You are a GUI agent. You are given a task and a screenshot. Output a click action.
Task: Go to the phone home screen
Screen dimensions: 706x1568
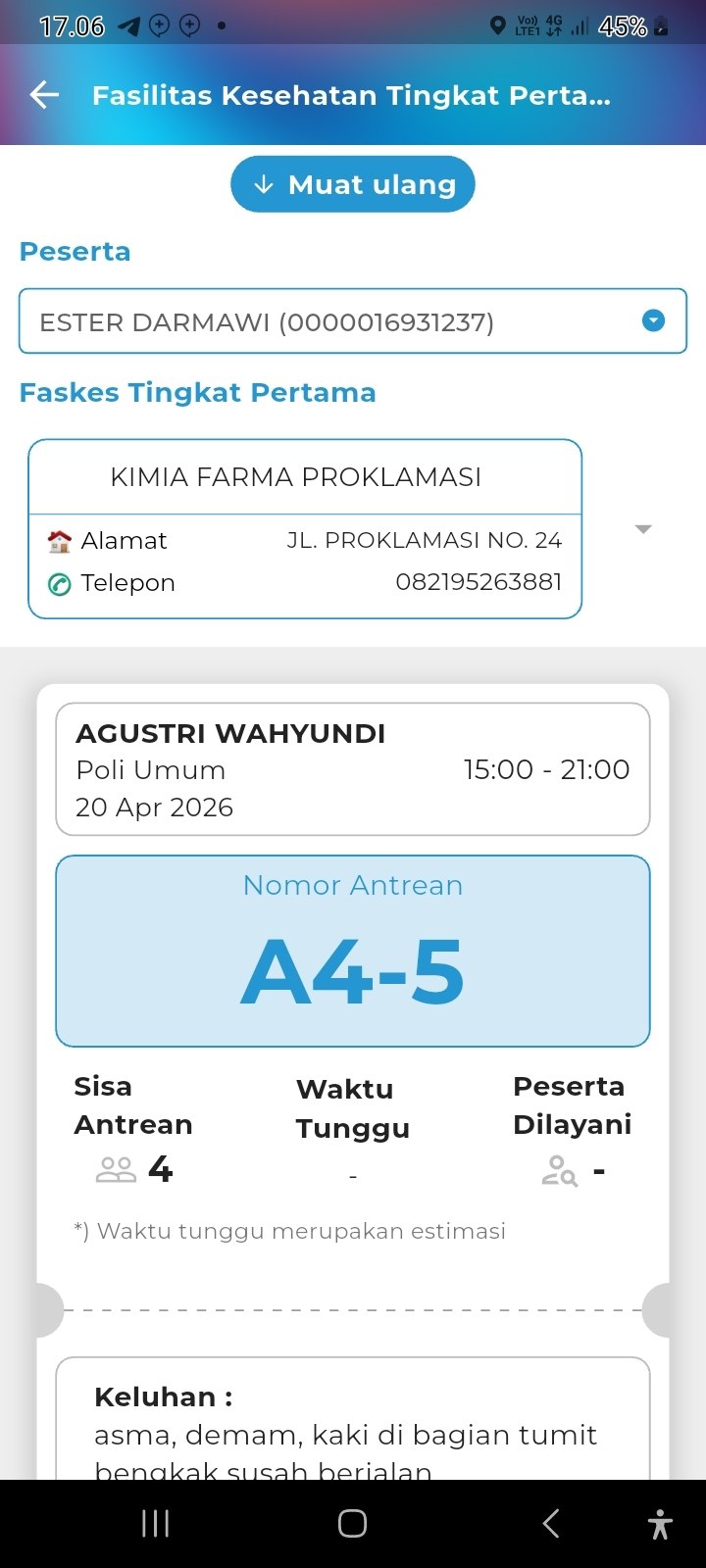[353, 1523]
